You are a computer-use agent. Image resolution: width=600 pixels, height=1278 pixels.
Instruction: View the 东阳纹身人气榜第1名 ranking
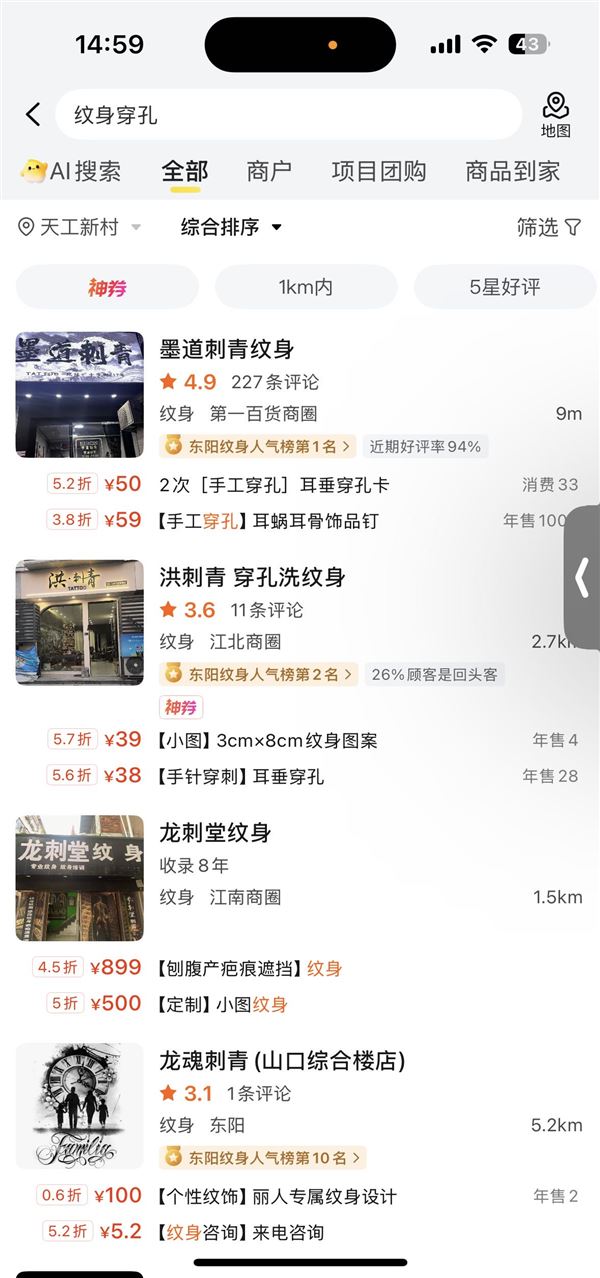[x=258, y=446]
